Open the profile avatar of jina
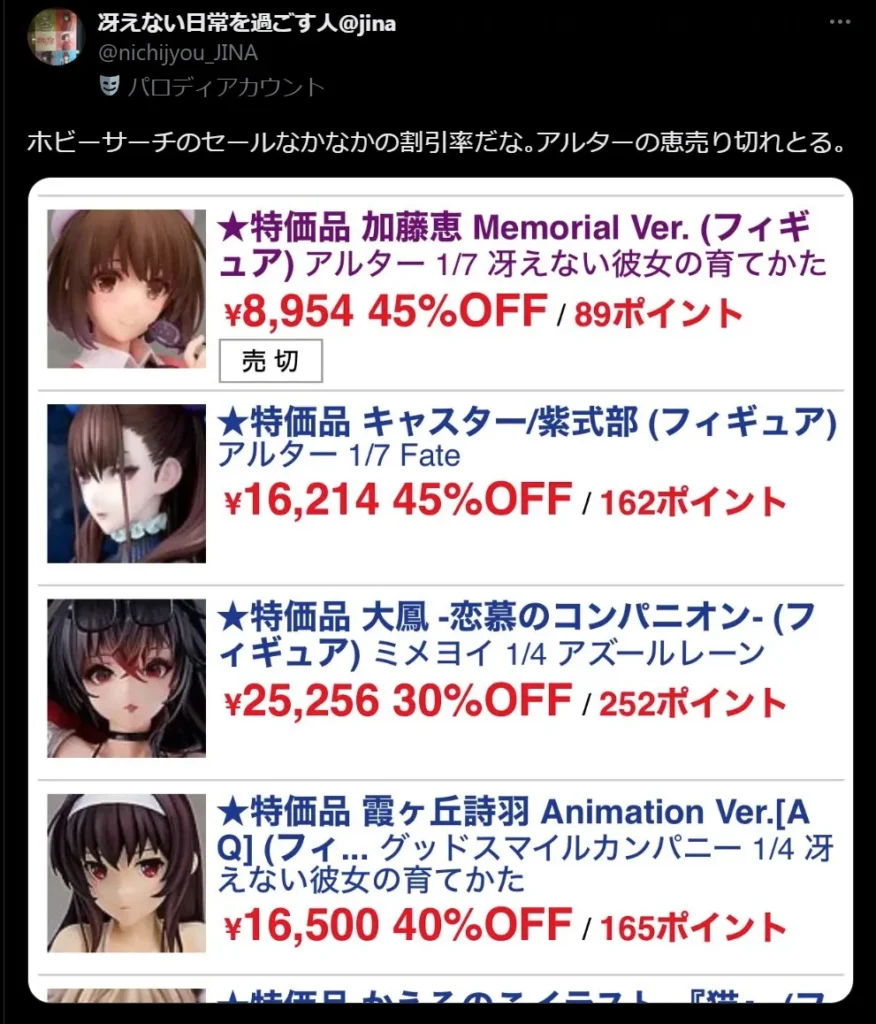The width and height of the screenshot is (876, 1024). (56, 37)
